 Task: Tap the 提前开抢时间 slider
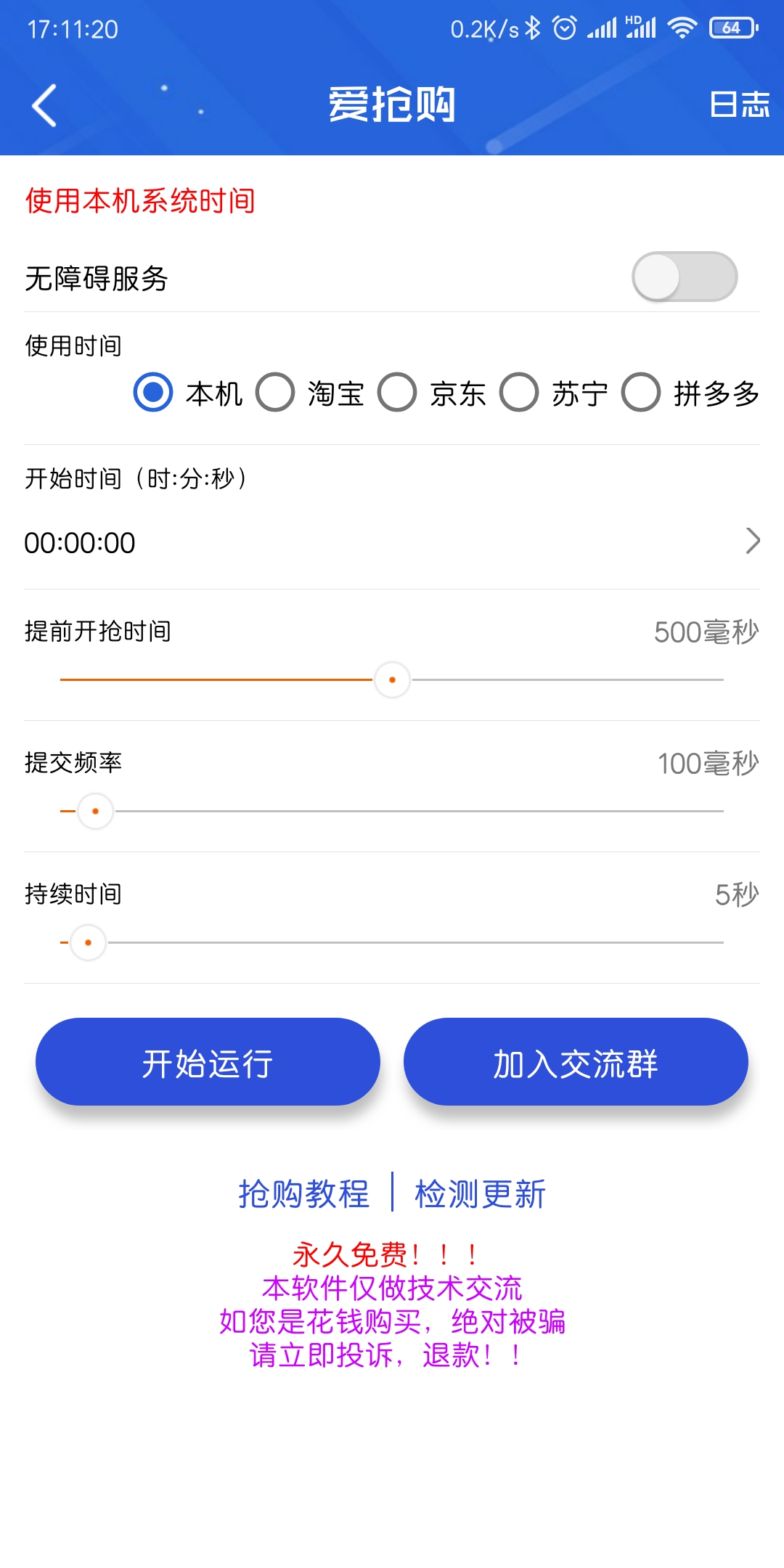(x=392, y=680)
